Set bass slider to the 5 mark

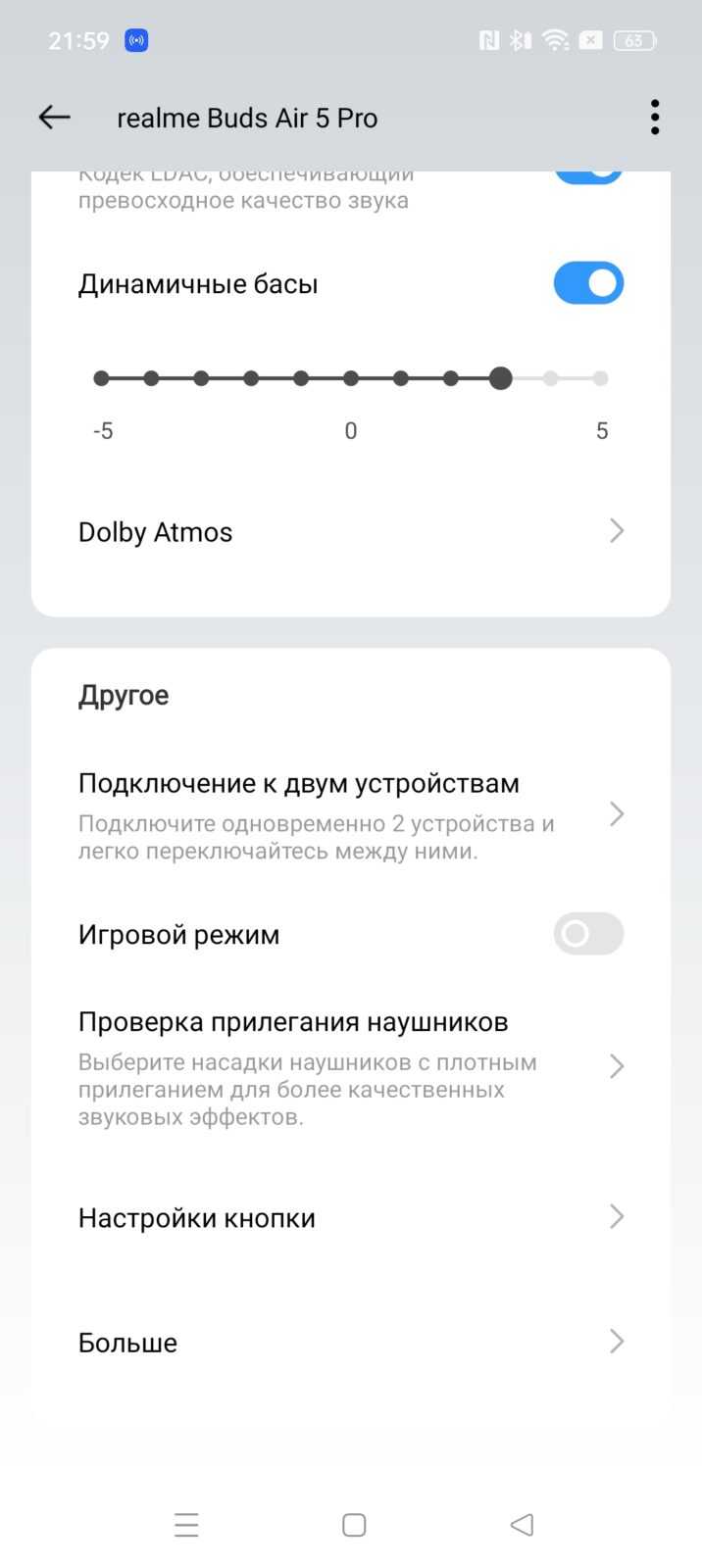pyautogui.click(x=600, y=378)
